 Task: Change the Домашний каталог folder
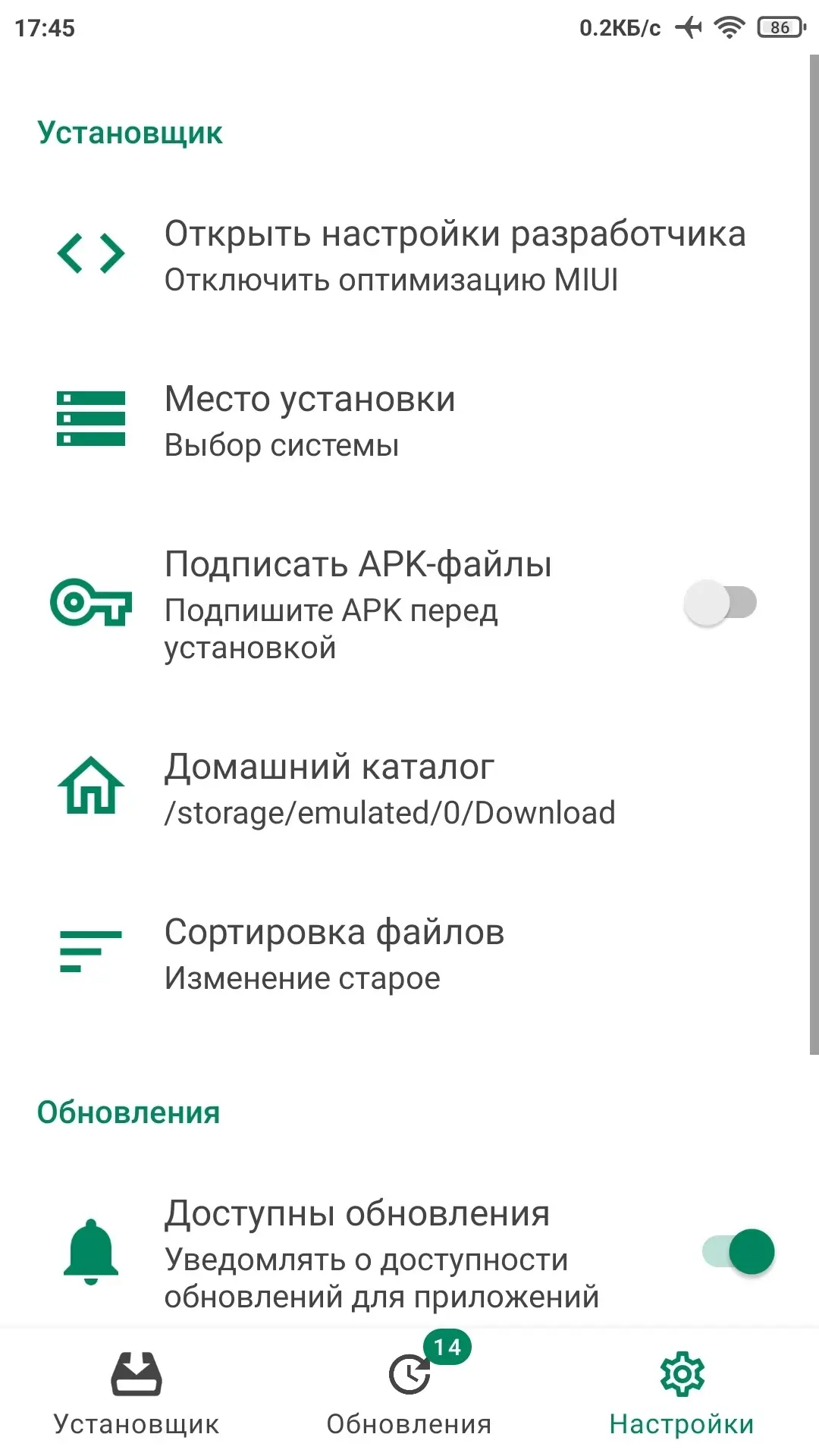coord(409,789)
